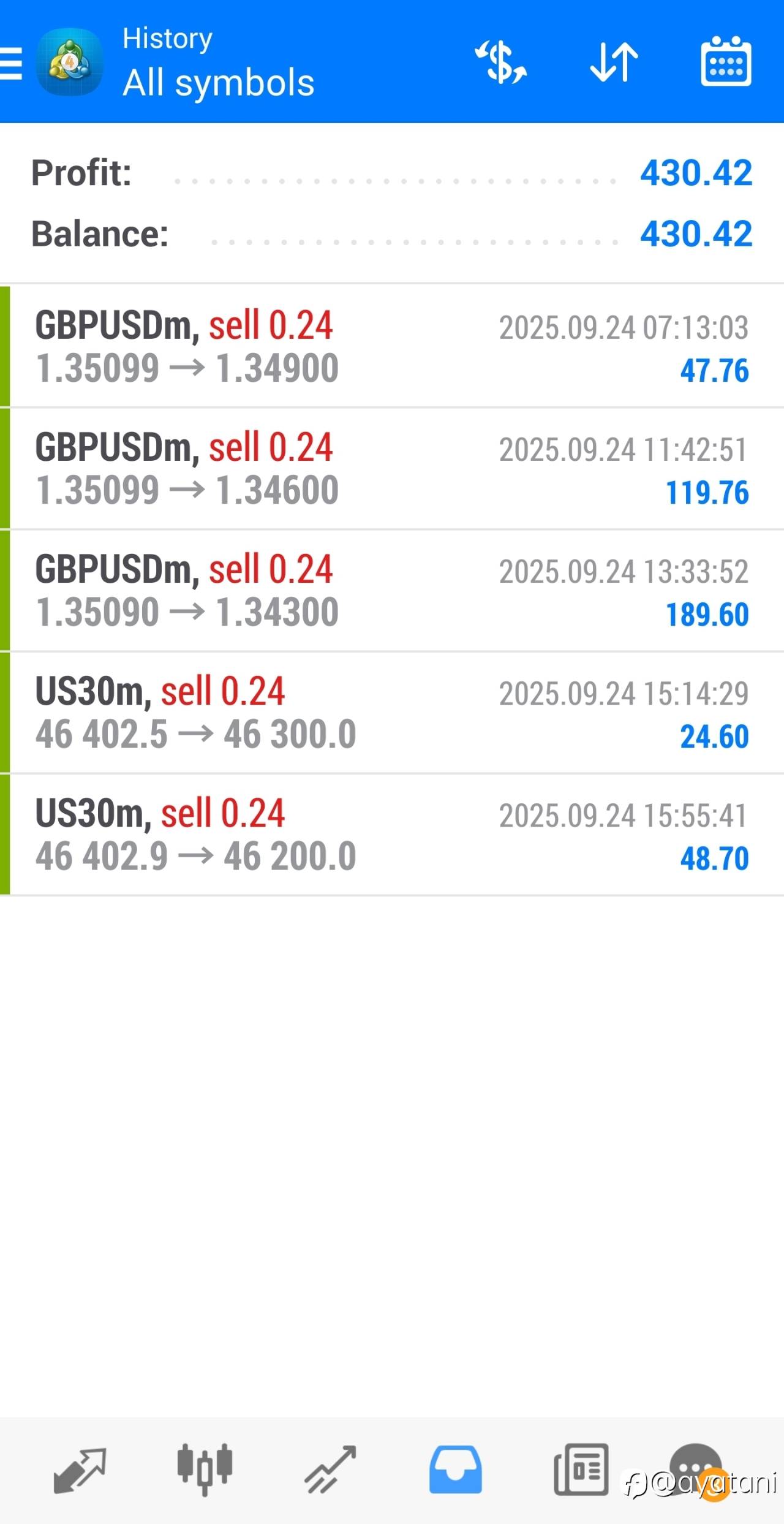This screenshot has height=1524, width=784.
Task: Open the calendar date range picker
Action: tap(726, 61)
